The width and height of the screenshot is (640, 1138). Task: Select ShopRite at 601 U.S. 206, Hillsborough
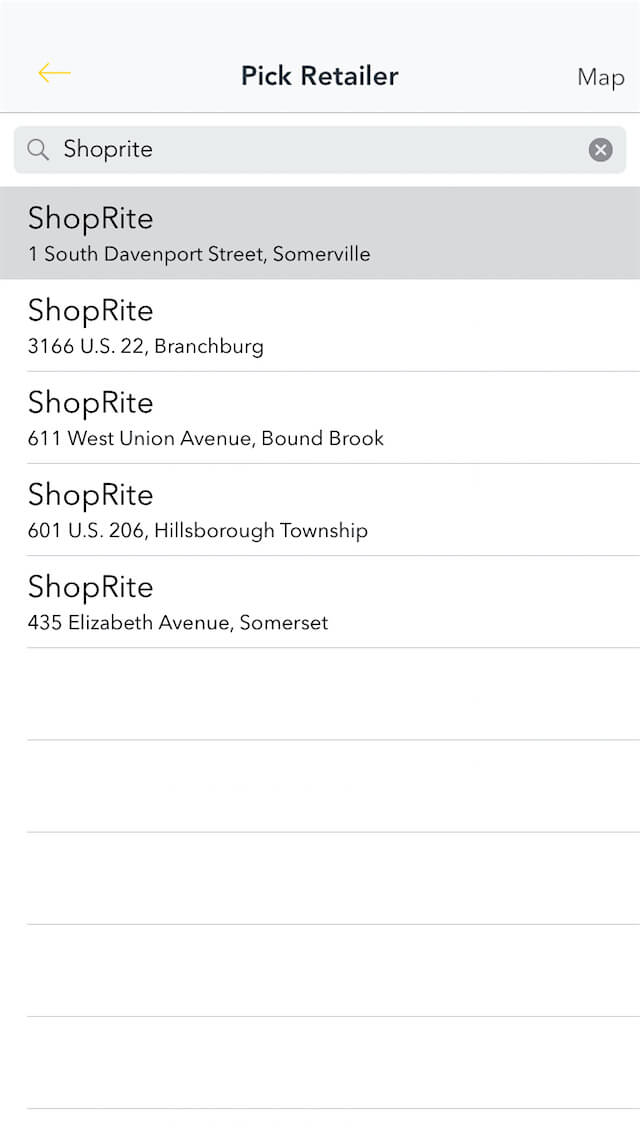[320, 509]
